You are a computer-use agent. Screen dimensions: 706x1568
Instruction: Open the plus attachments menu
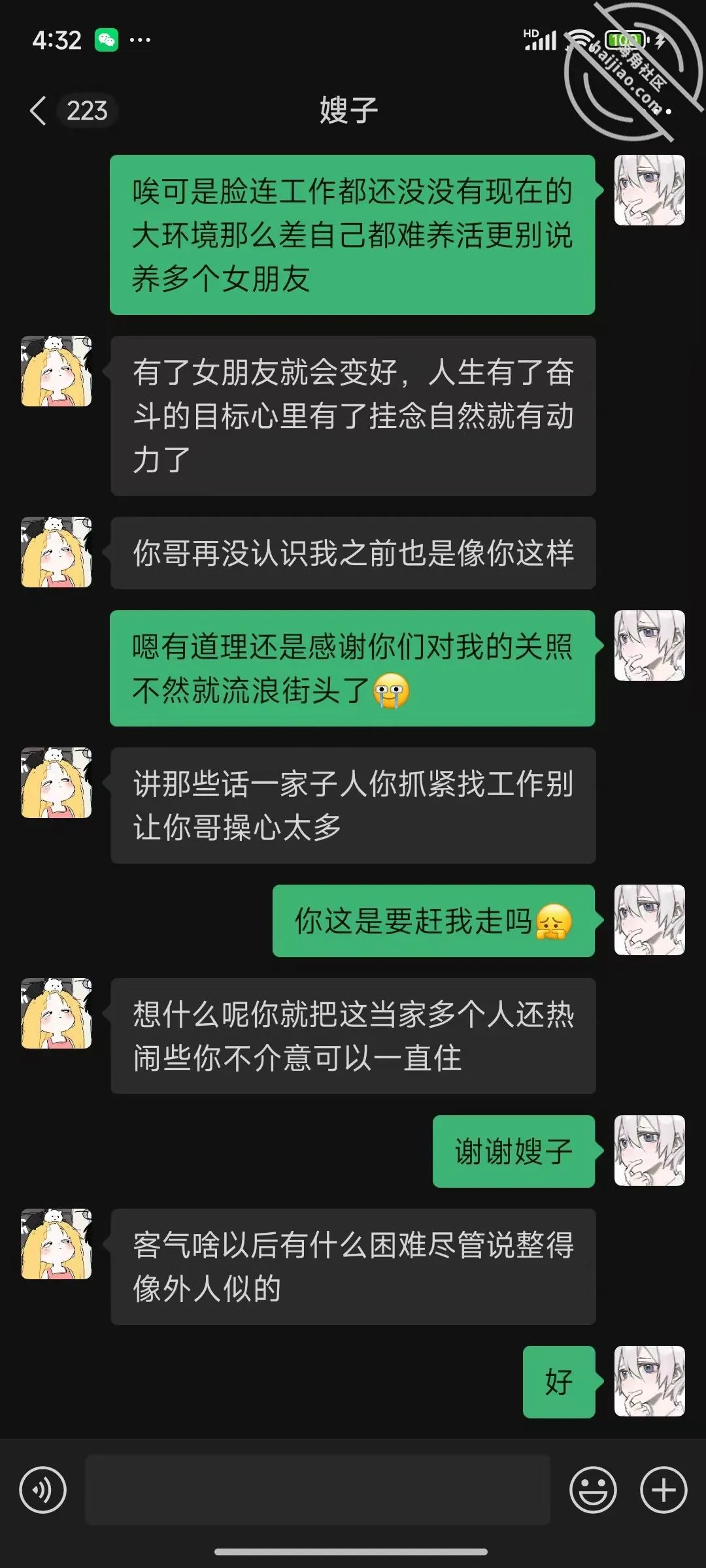click(664, 1490)
